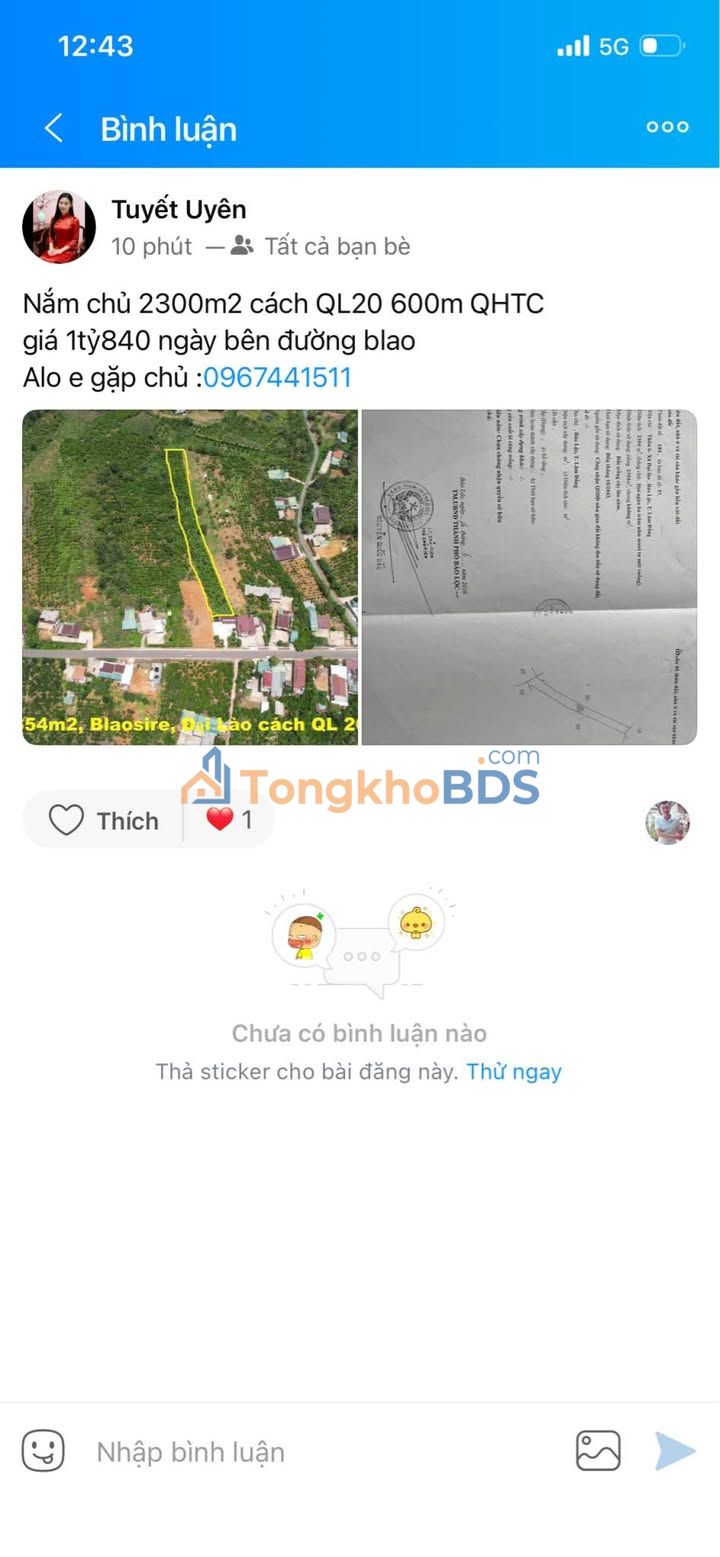720x1557 pixels.
Task: Open Tuyết Uyên's profile picture
Action: point(59,227)
